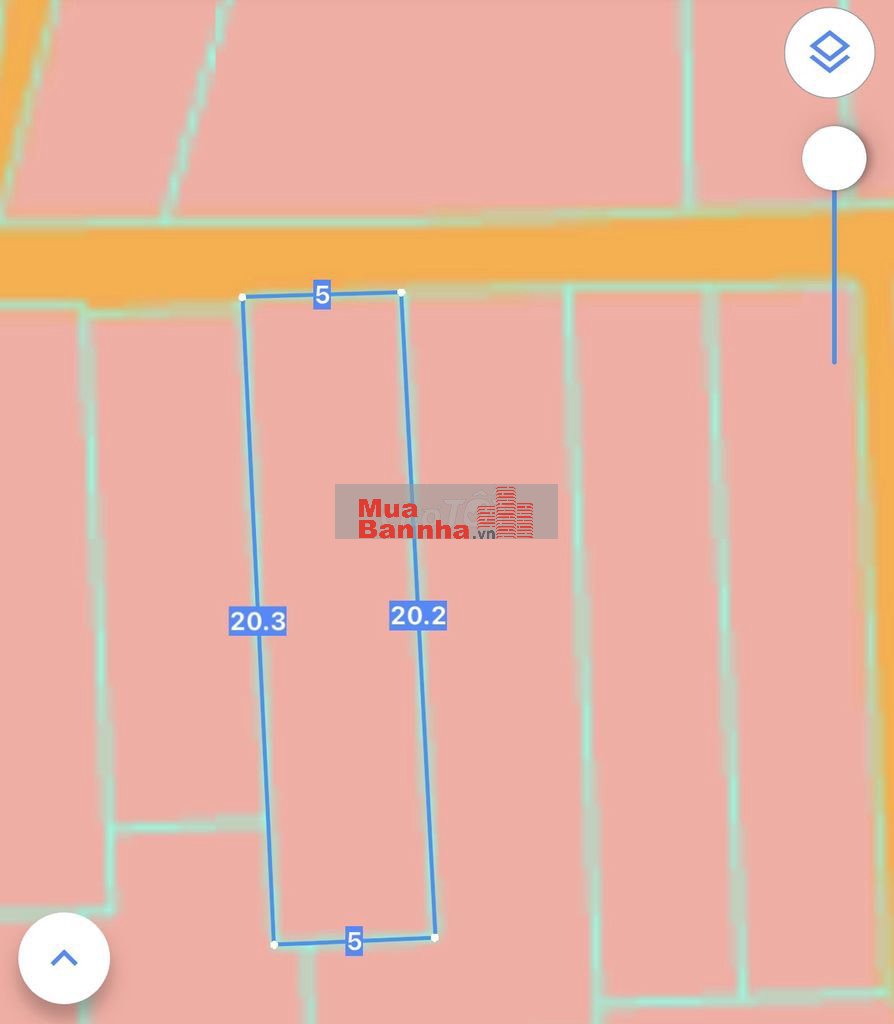This screenshot has width=894, height=1024.
Task: Open the map layers selector
Action: point(829,52)
